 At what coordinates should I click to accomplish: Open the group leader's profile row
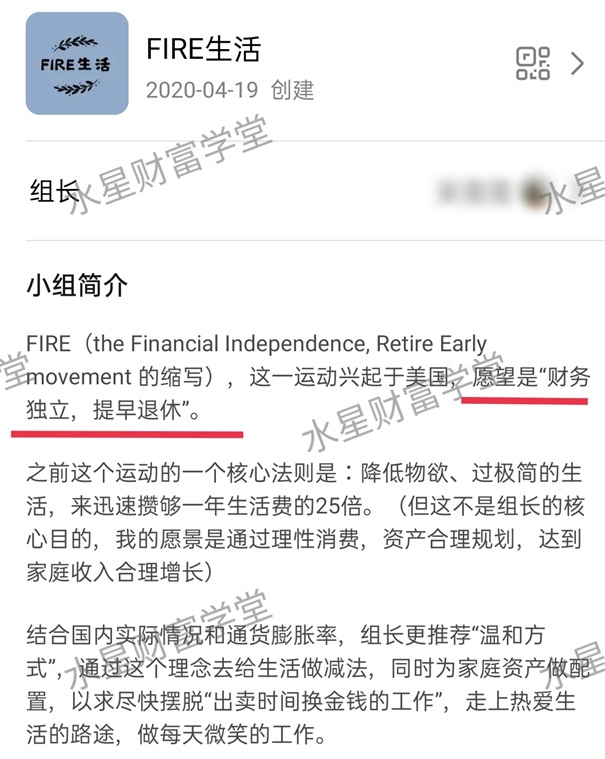(x=300, y=192)
